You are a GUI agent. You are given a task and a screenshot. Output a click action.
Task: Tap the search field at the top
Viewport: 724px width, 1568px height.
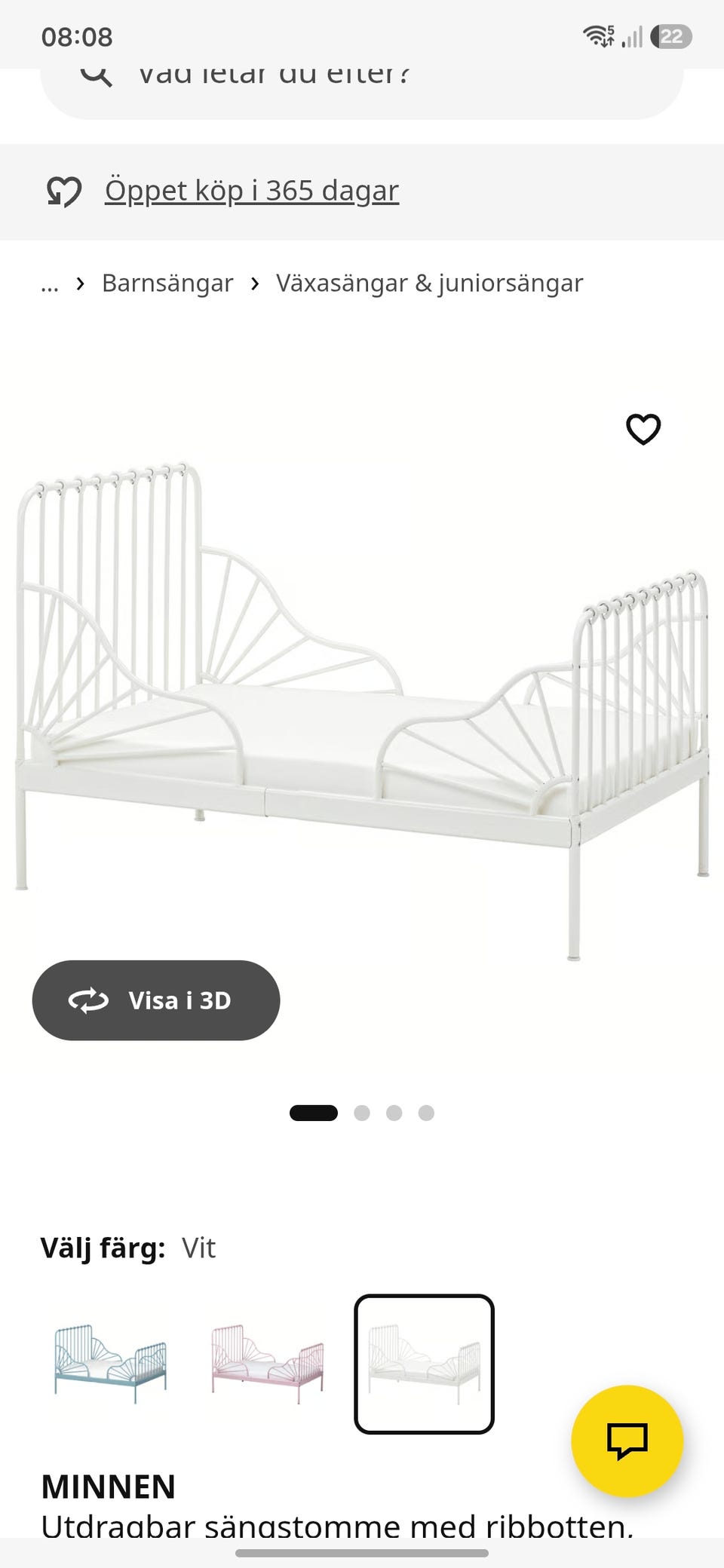[362, 89]
